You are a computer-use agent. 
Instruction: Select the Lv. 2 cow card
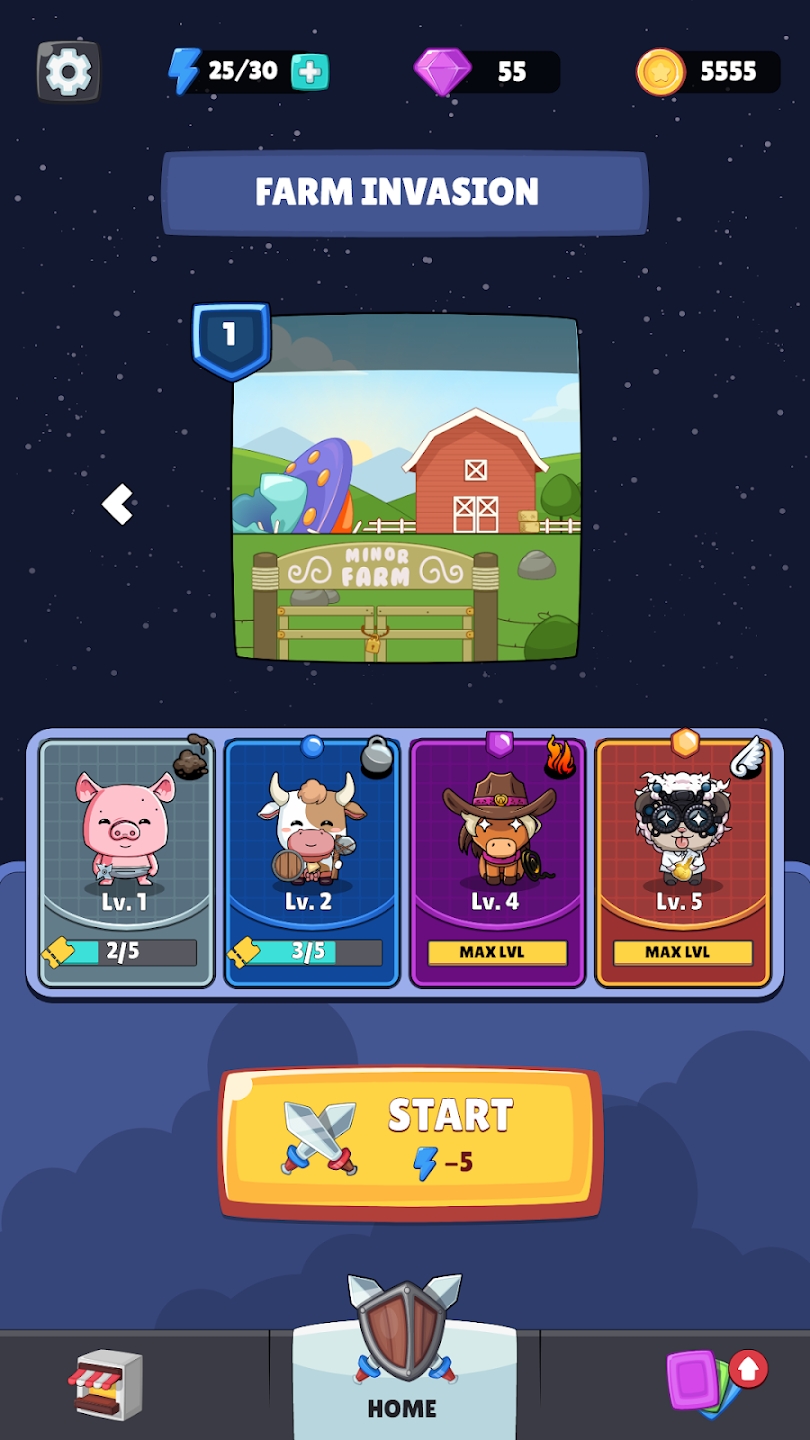click(x=312, y=862)
